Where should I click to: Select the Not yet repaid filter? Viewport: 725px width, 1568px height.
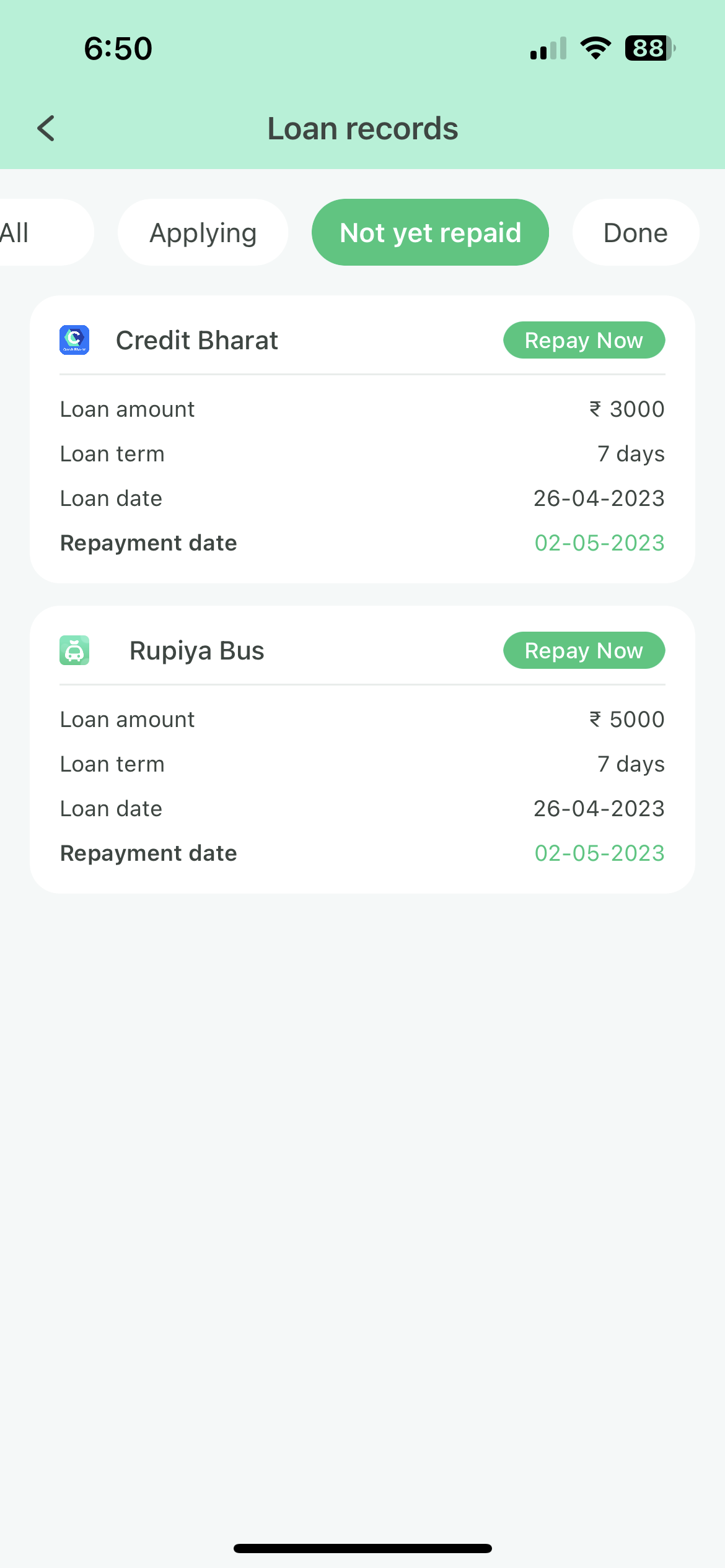click(x=430, y=233)
